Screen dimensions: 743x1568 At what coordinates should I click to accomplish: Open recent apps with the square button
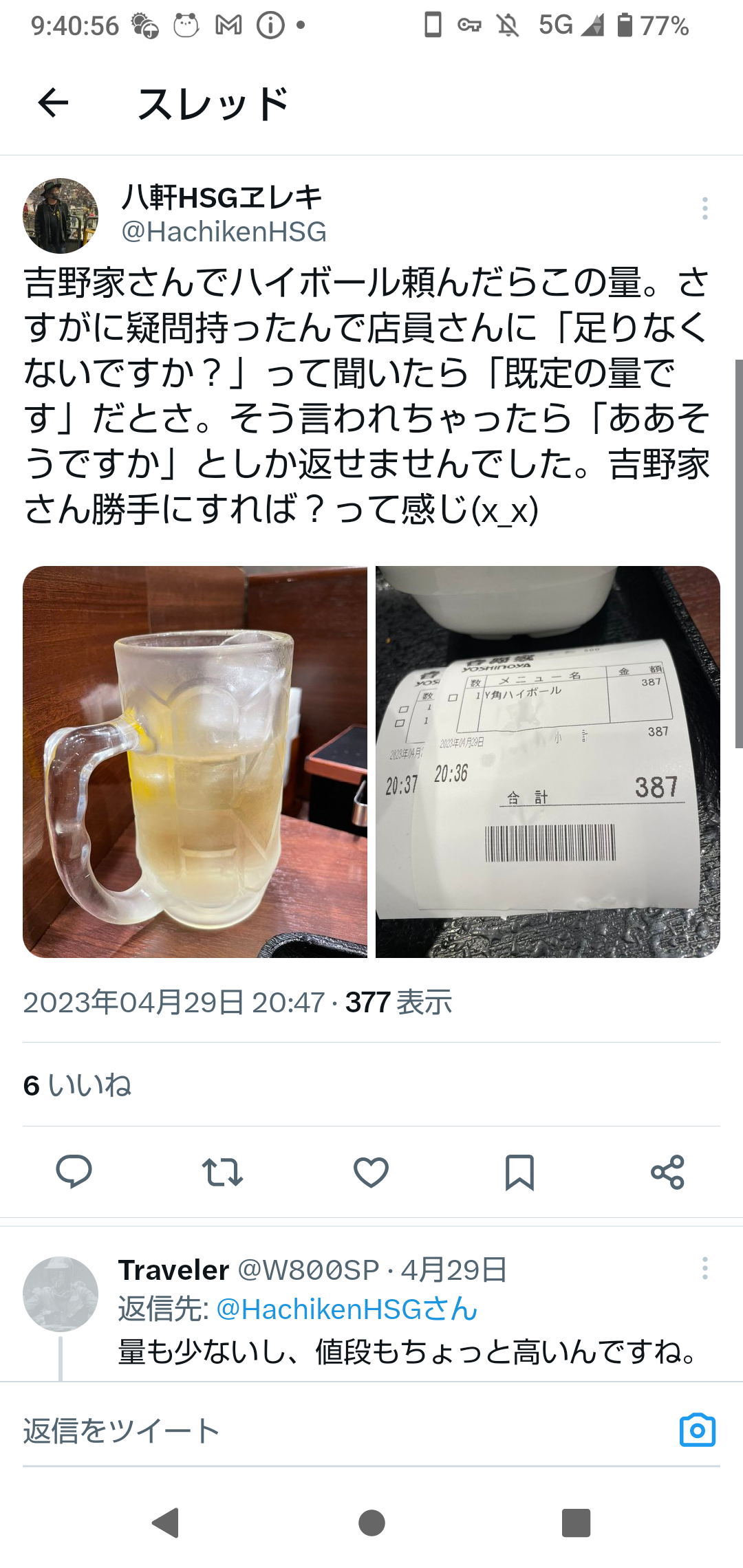click(576, 1523)
